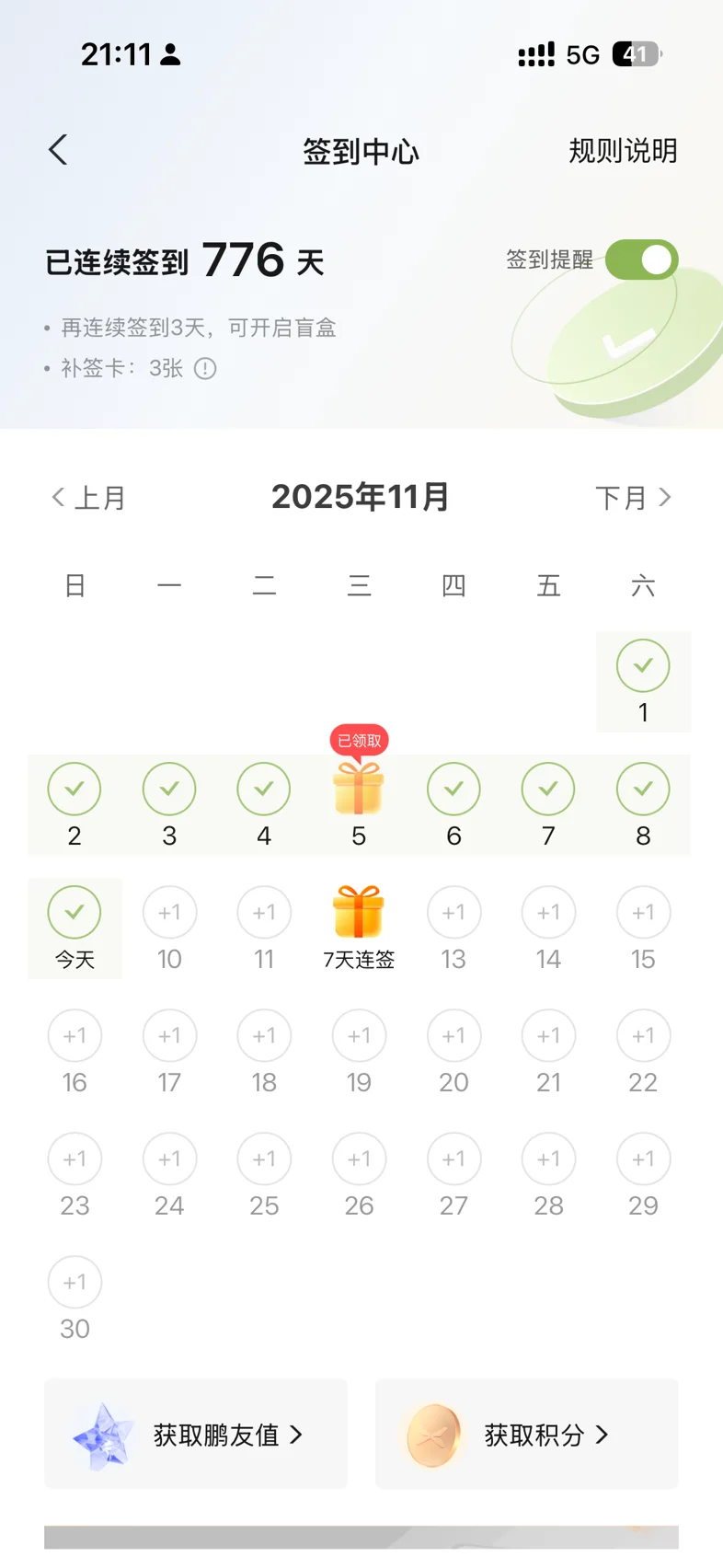Go to 上月 in the calendar

(x=88, y=498)
